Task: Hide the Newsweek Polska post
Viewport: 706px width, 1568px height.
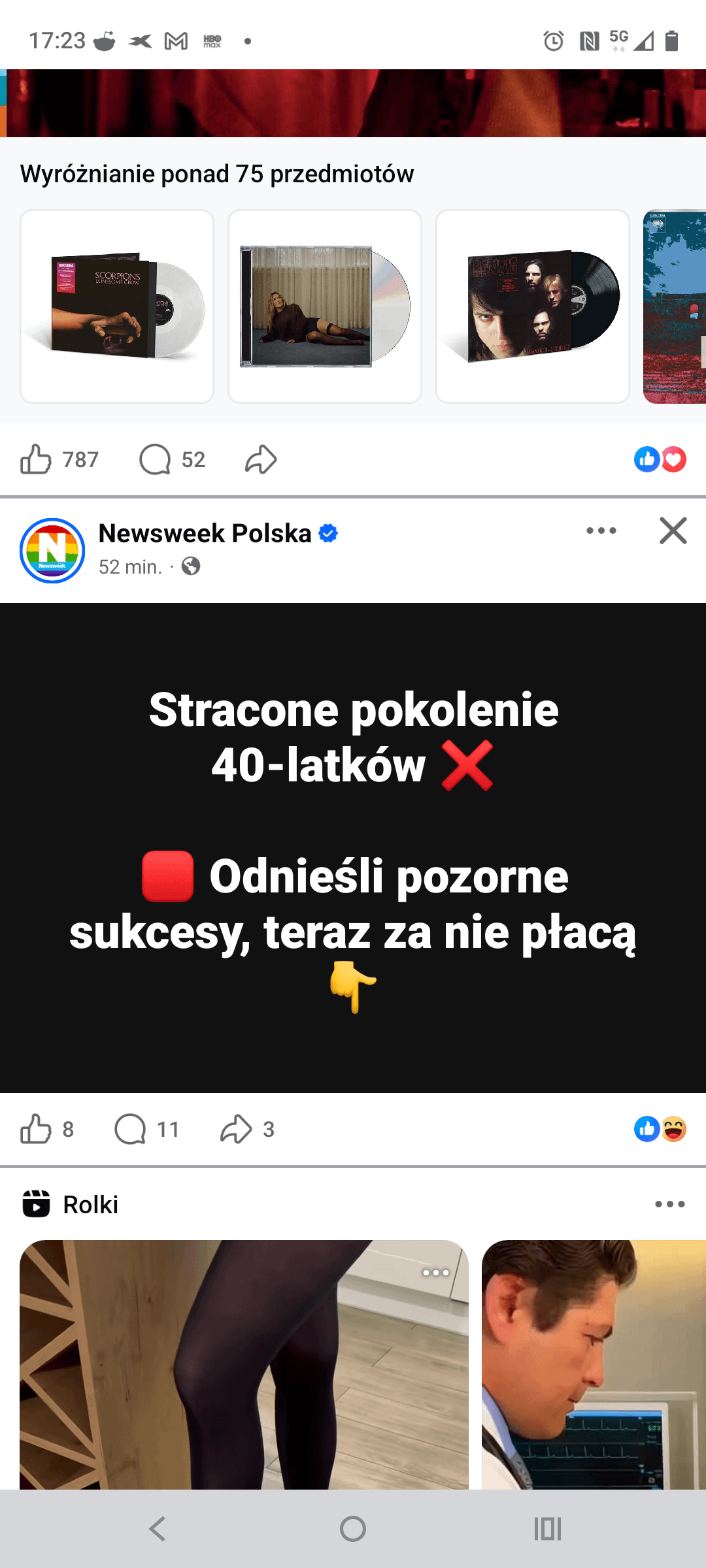Action: pyautogui.click(x=673, y=531)
